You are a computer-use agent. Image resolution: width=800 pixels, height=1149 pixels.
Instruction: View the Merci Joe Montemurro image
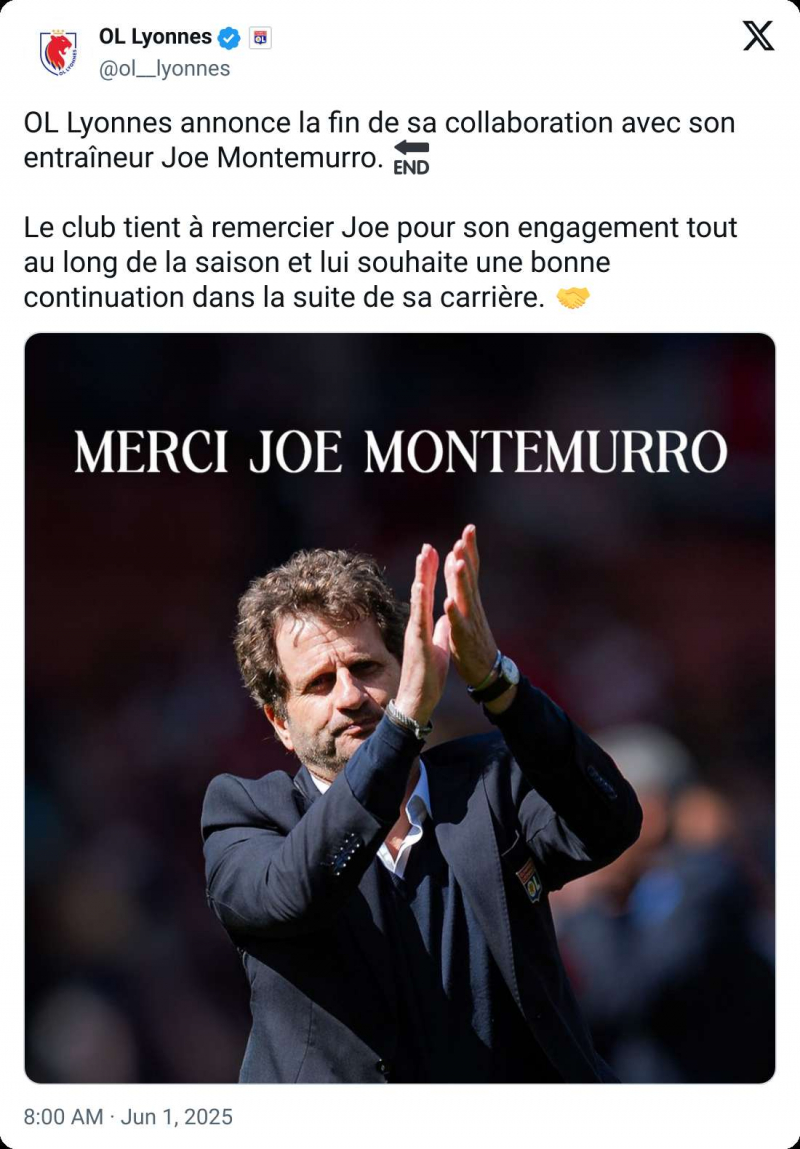point(400,707)
